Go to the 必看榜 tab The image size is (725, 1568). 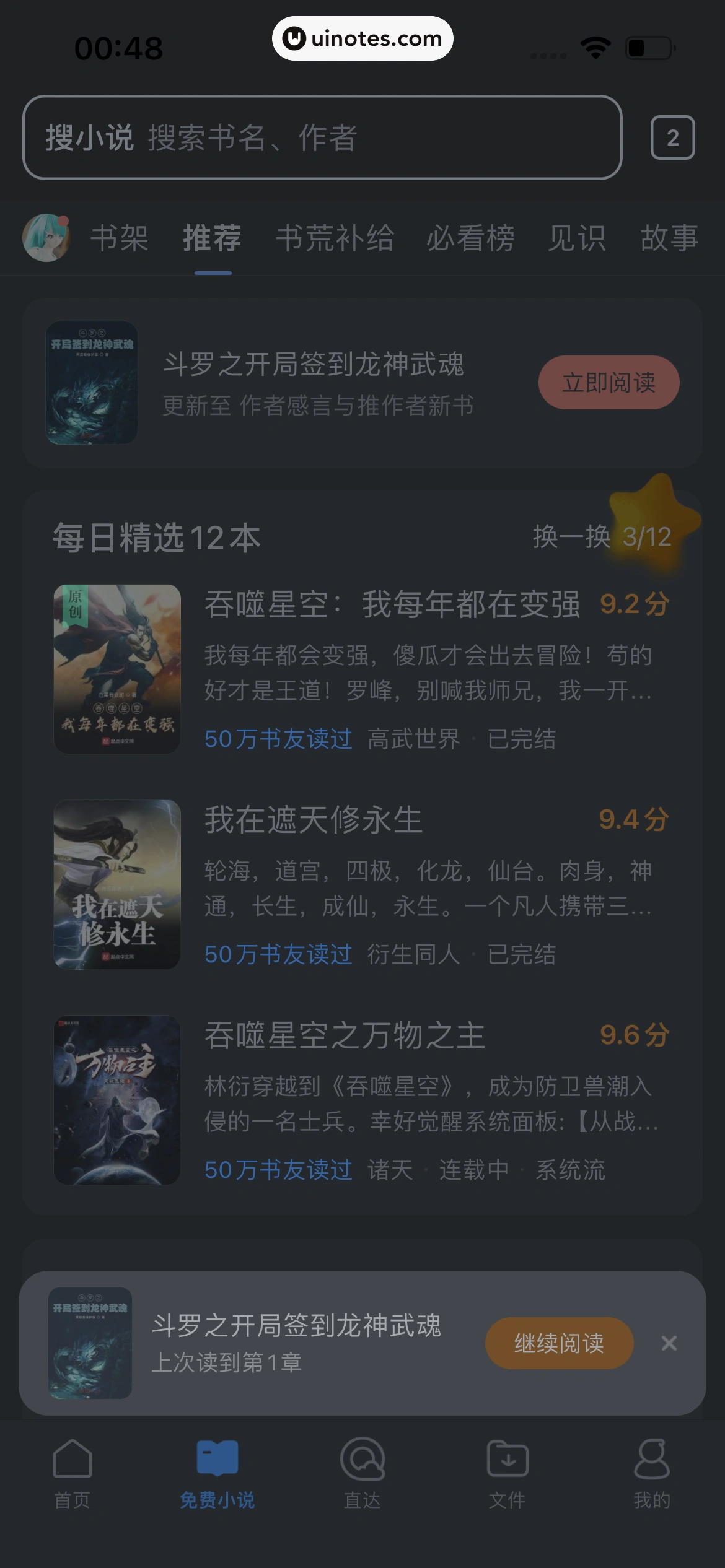(x=470, y=238)
